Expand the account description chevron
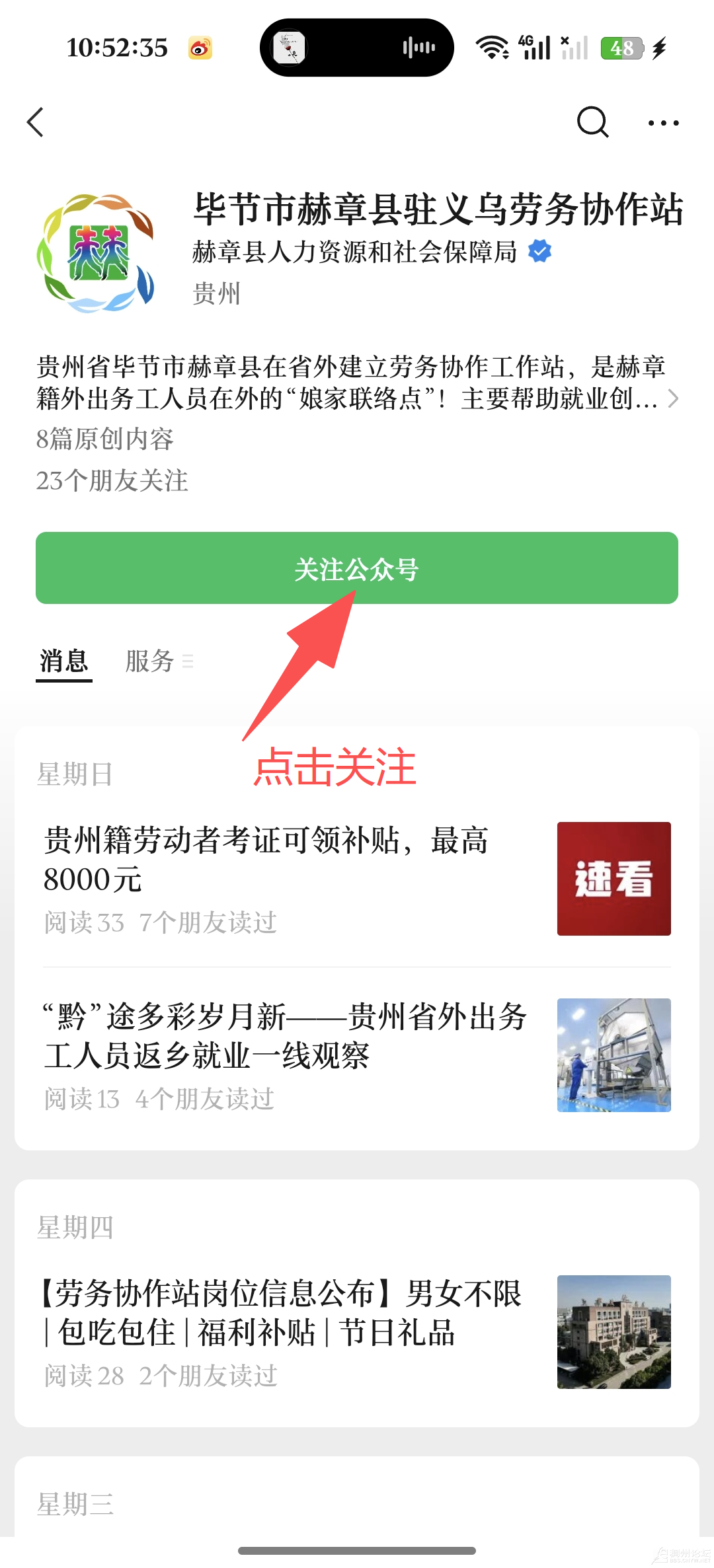 [x=673, y=398]
